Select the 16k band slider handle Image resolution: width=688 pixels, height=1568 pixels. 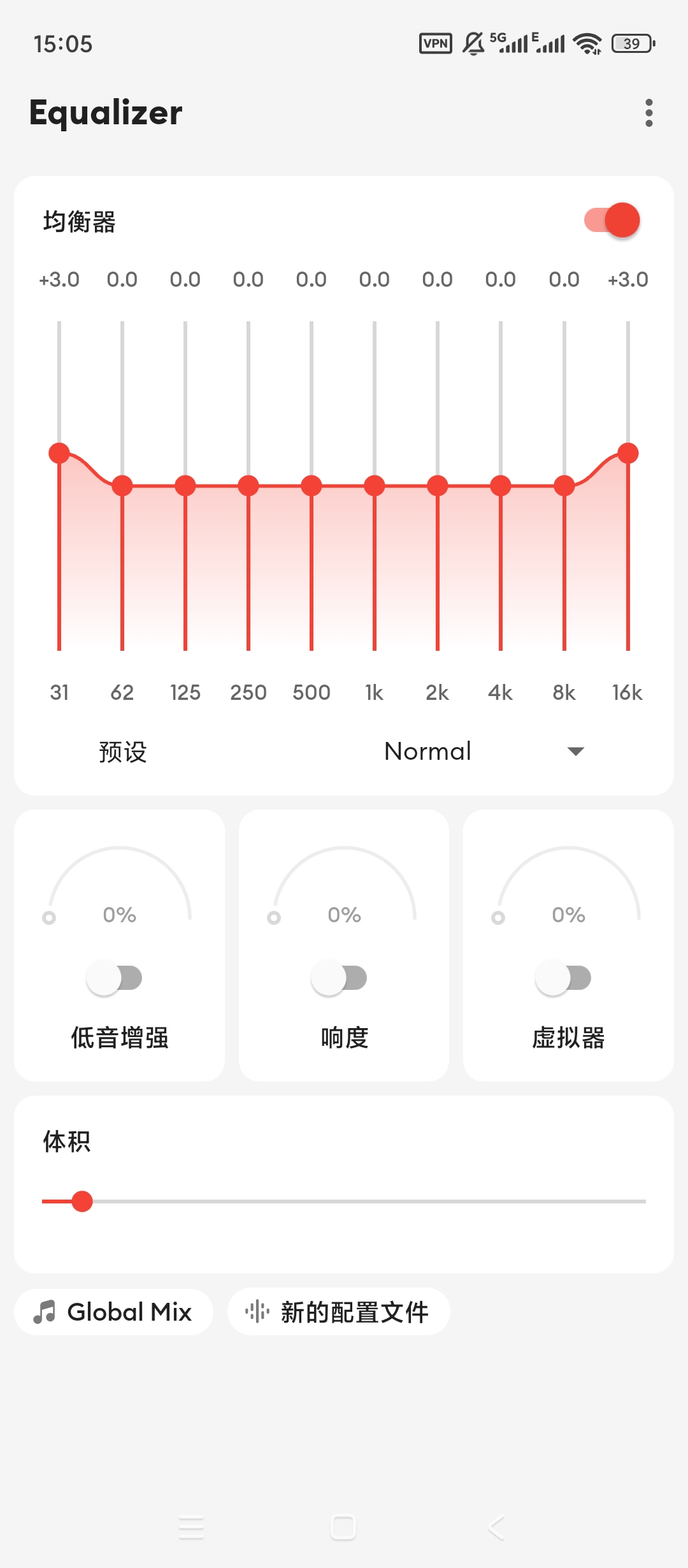tap(628, 453)
